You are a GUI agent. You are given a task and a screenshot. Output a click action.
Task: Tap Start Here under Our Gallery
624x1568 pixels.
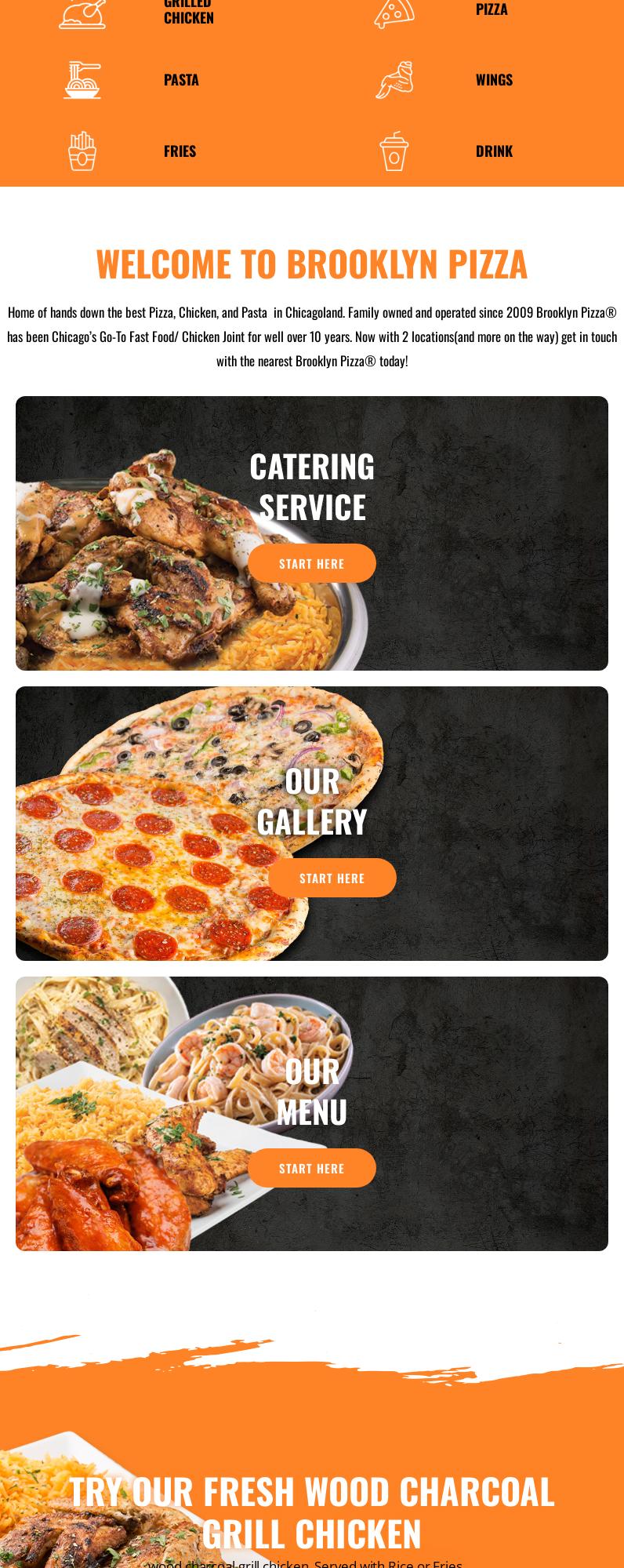pos(332,878)
